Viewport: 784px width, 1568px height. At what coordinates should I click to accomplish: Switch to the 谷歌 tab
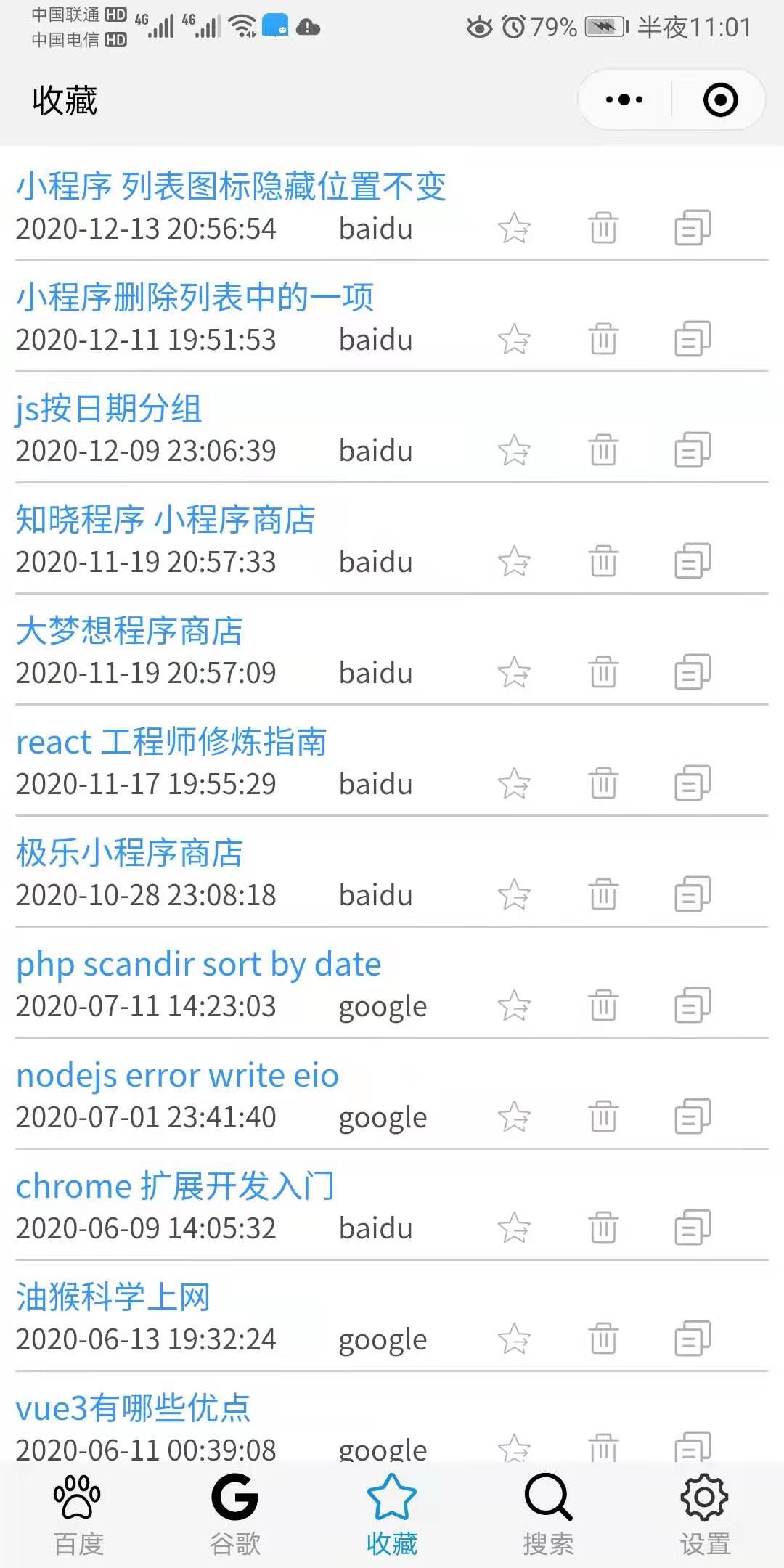[x=235, y=1515]
